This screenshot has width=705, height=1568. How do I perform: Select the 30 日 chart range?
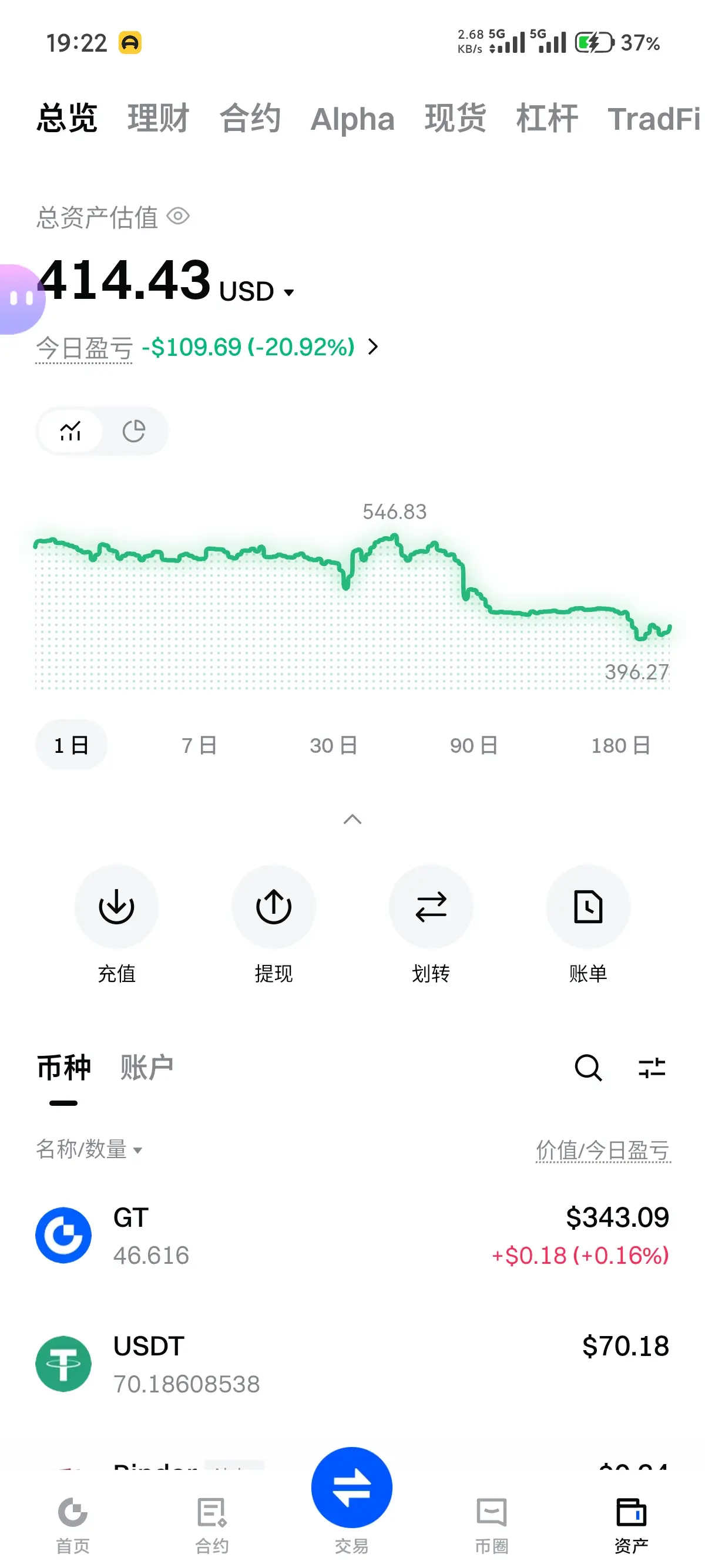(333, 745)
